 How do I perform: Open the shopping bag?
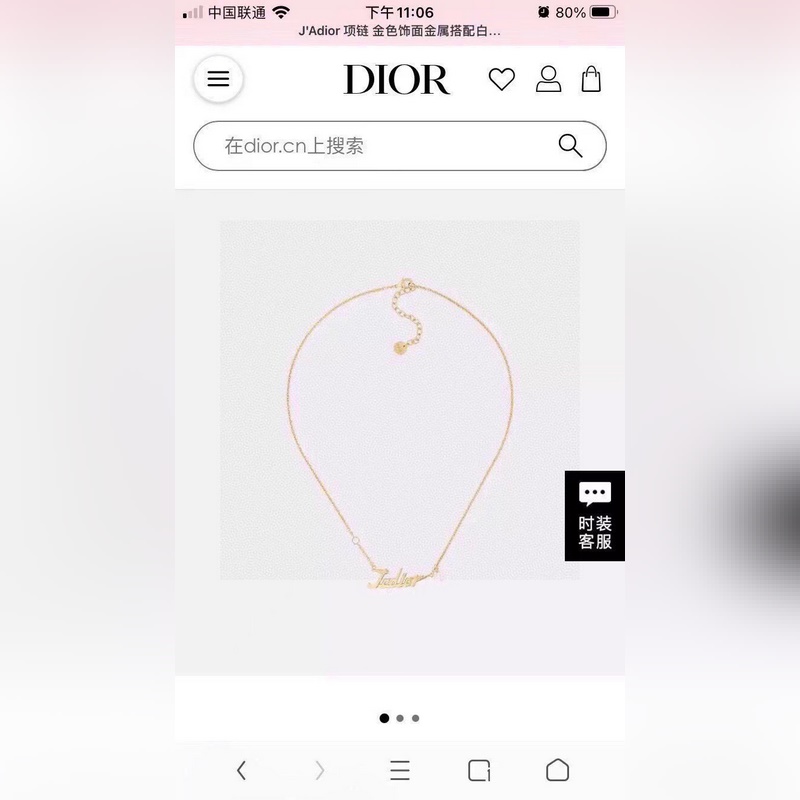click(591, 79)
